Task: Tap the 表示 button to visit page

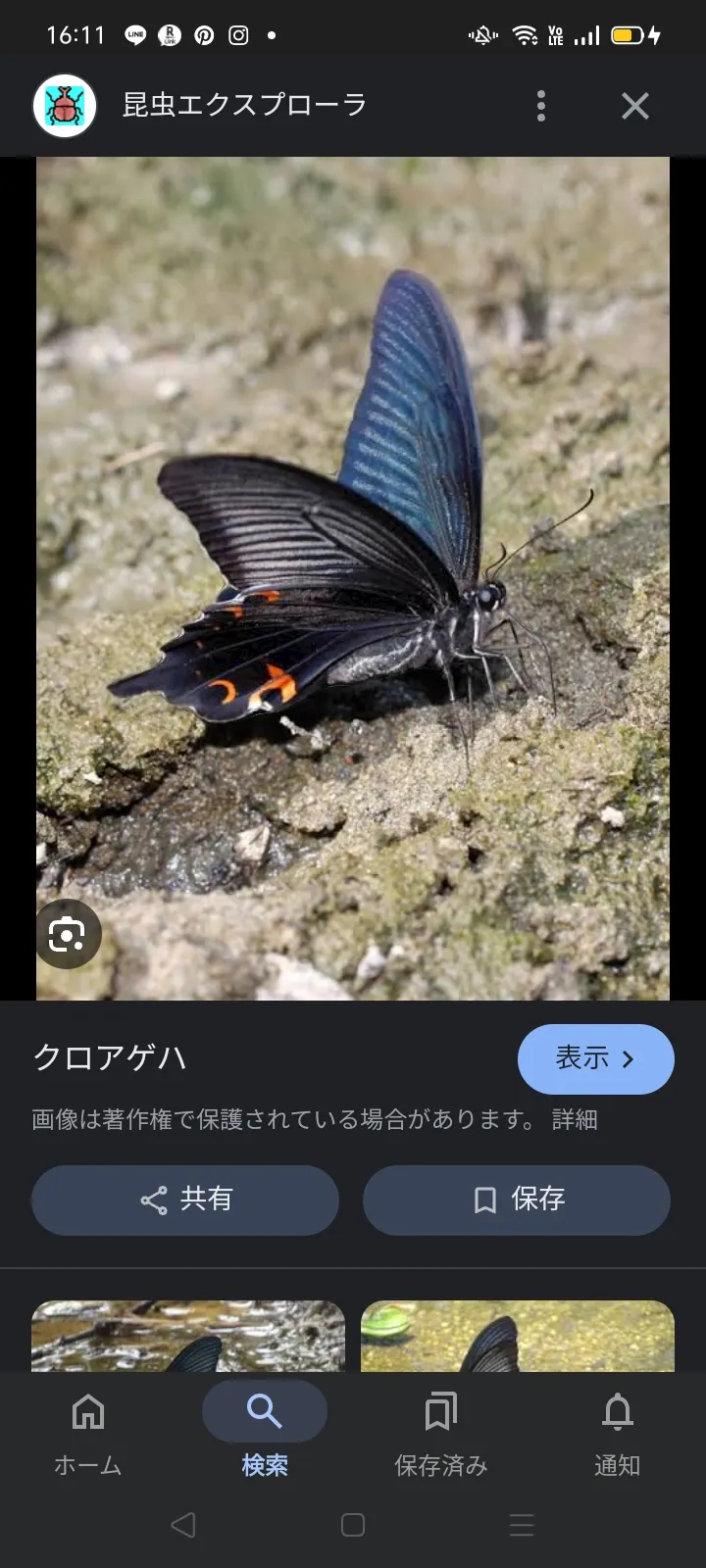Action: tap(595, 1058)
